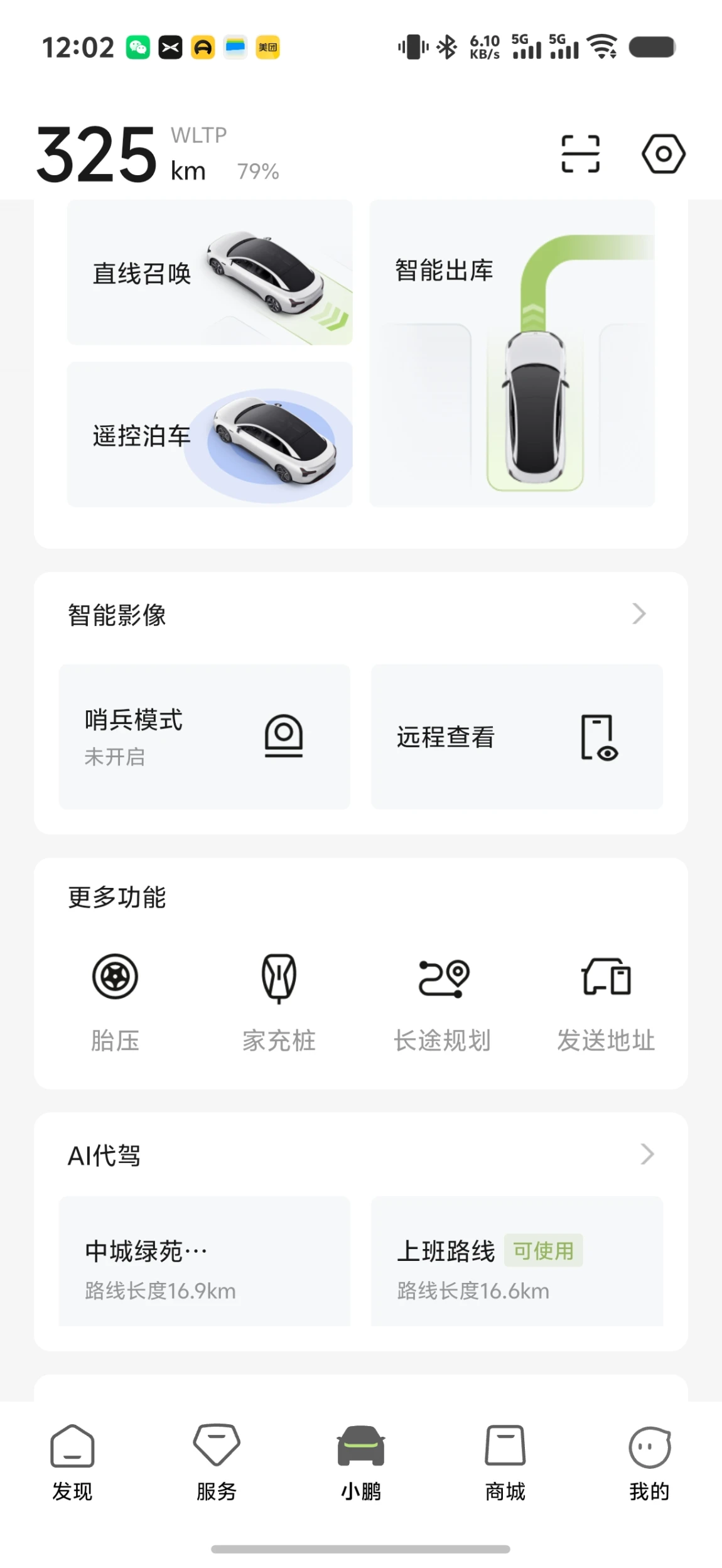Viewport: 722px width, 1568px height.
Task: Open the 上班路线 route card
Action: tap(516, 1262)
